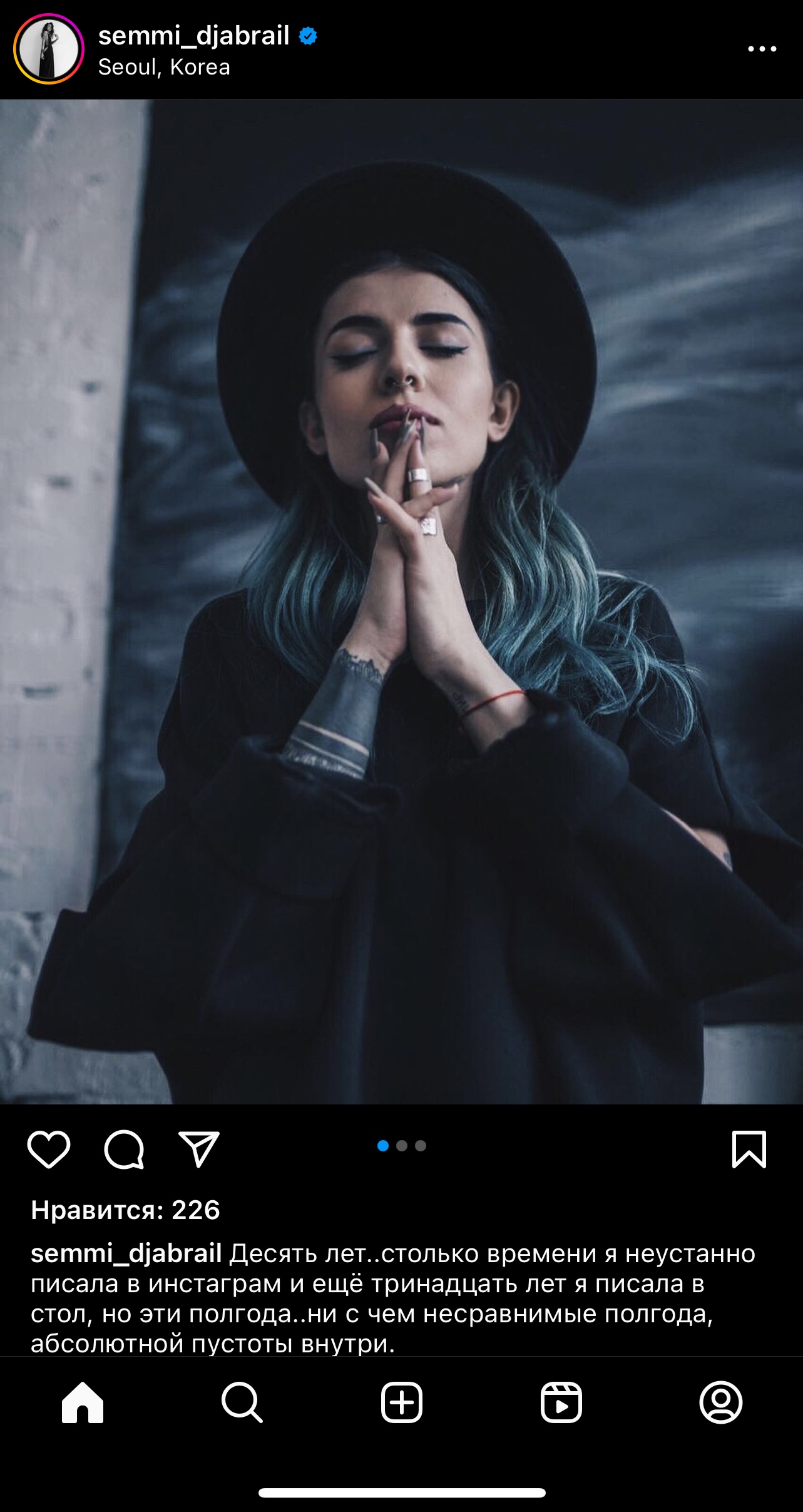Go to the Home feed tab
This screenshot has width=803, height=1512.
pos(83,1402)
